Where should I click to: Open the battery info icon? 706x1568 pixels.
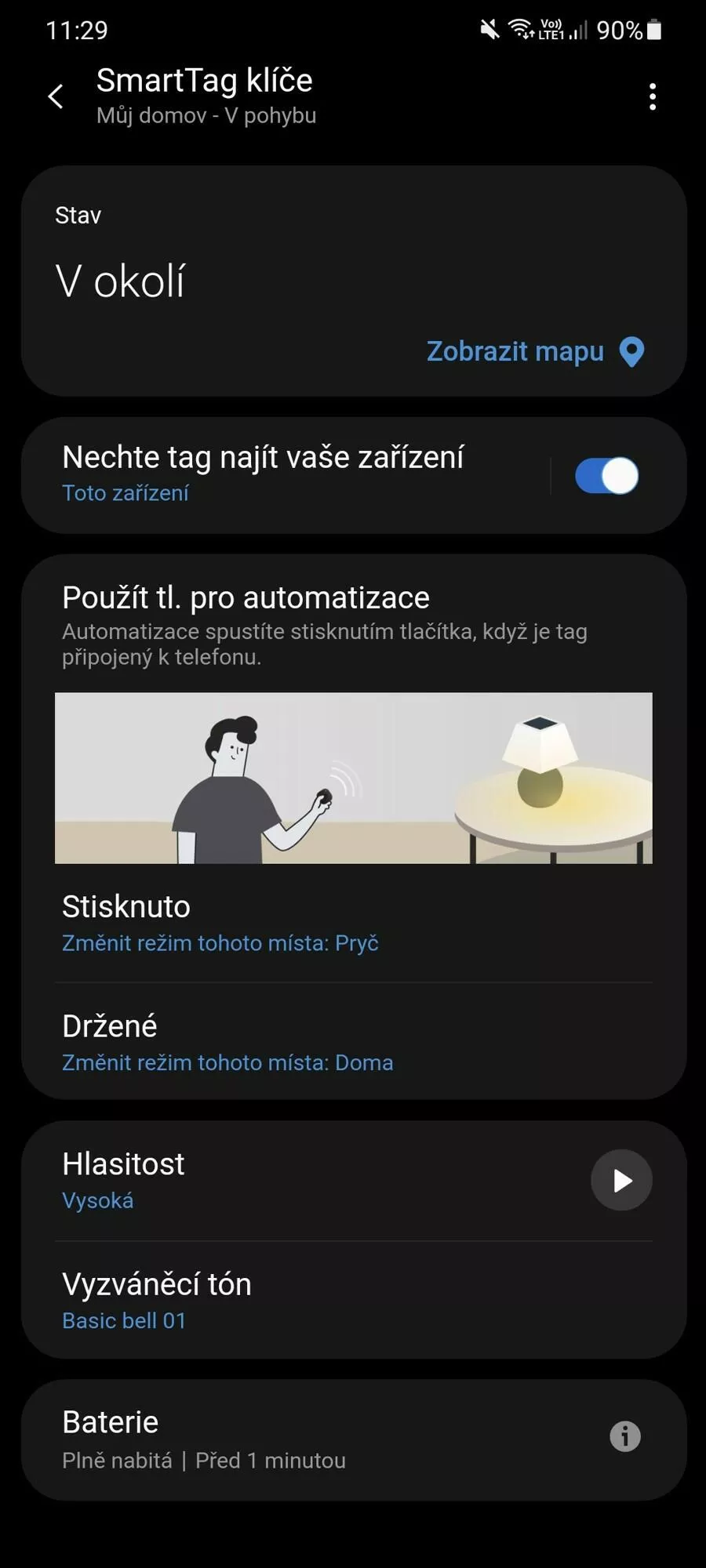625,1436
